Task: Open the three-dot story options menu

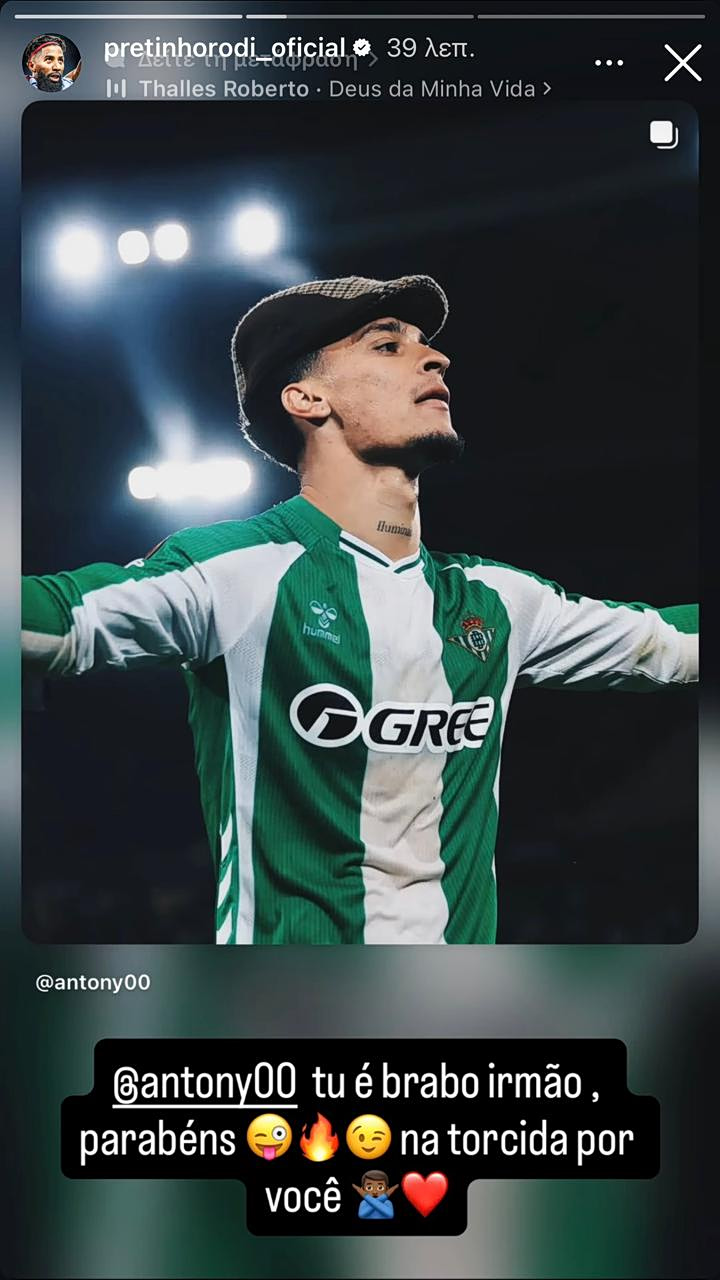Action: [x=609, y=63]
